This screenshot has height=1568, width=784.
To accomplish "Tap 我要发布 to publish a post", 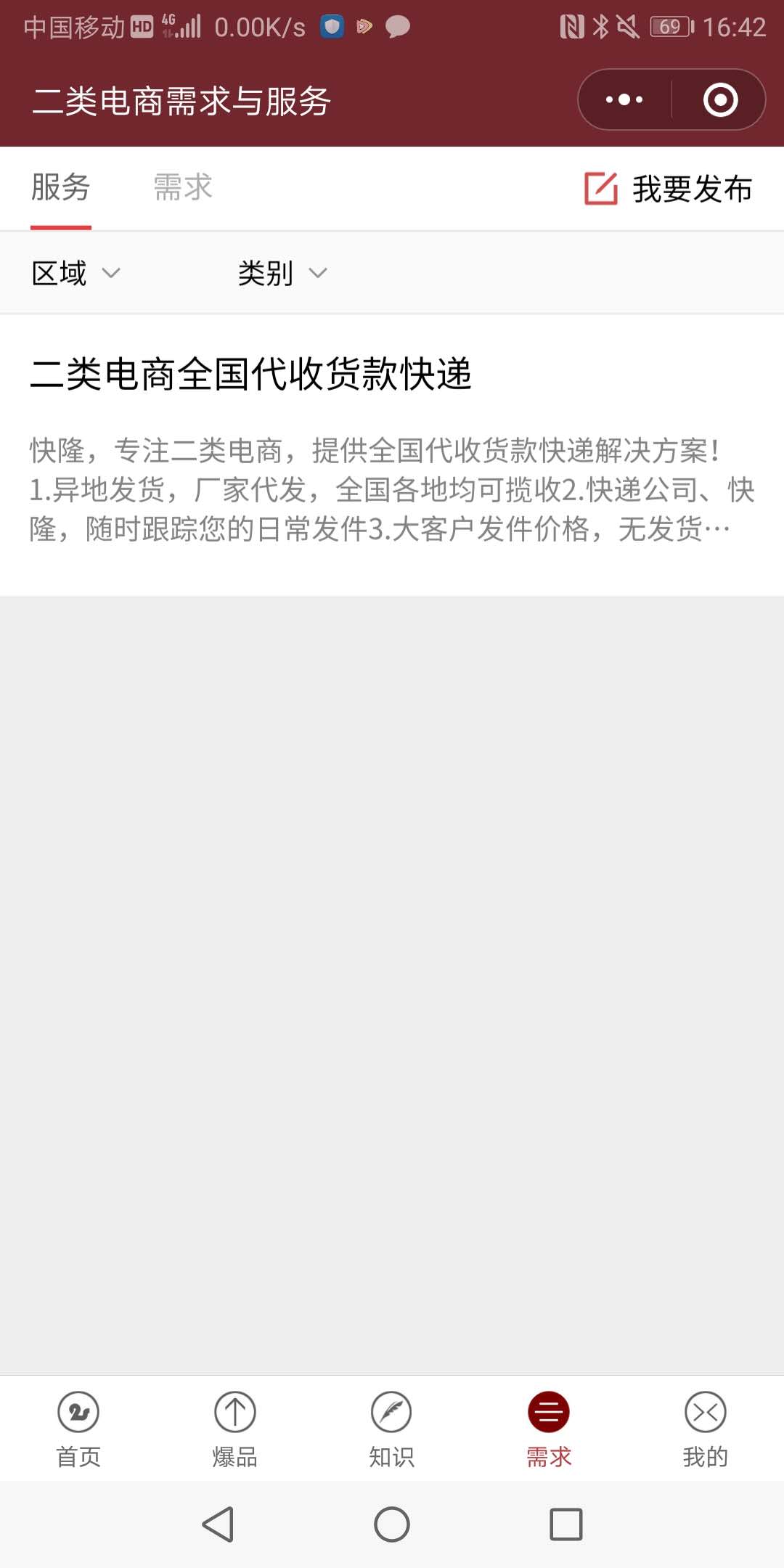I will (668, 189).
